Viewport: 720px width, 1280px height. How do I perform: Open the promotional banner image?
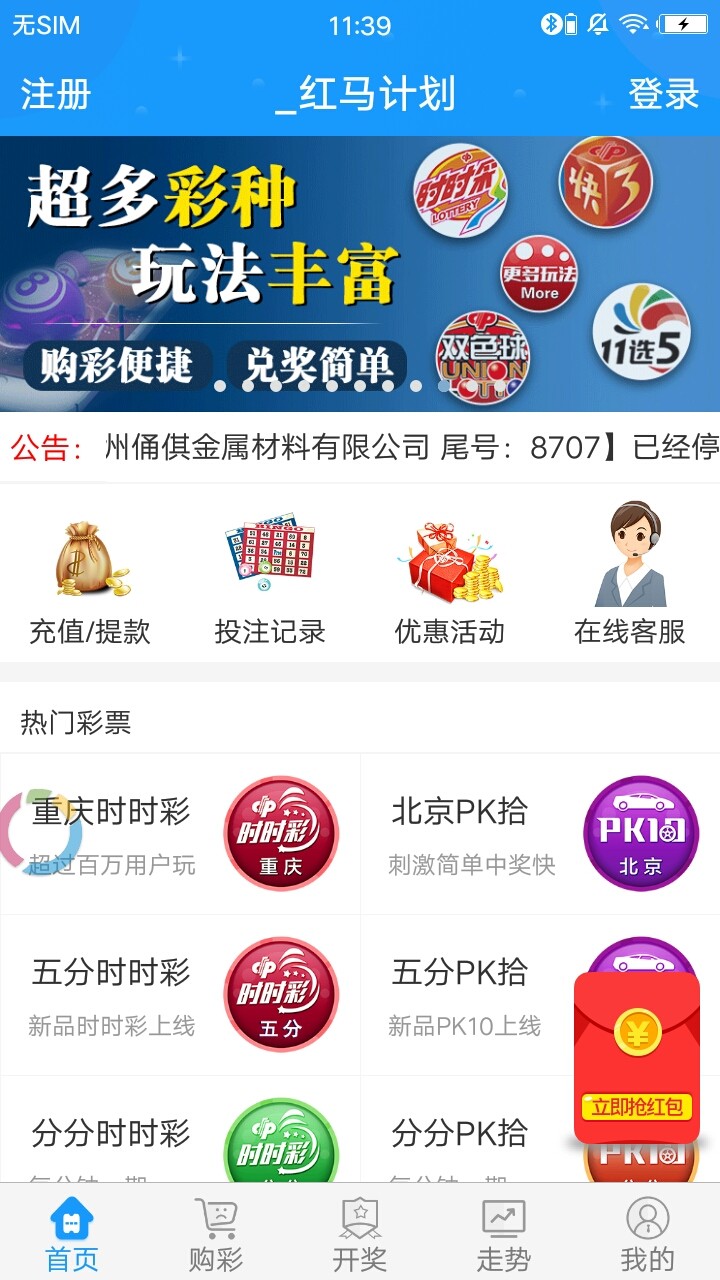tap(360, 270)
